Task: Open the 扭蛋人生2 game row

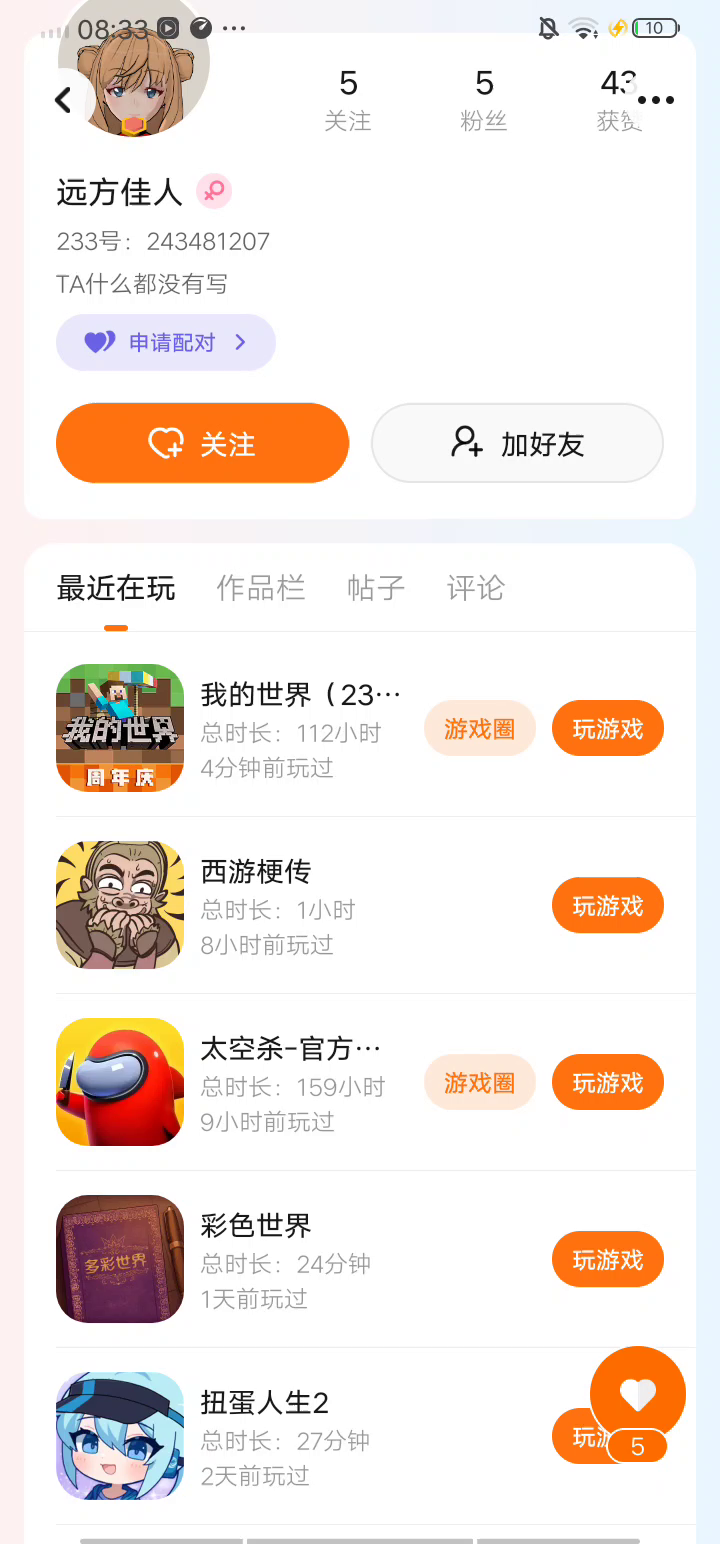Action: click(x=300, y=1436)
